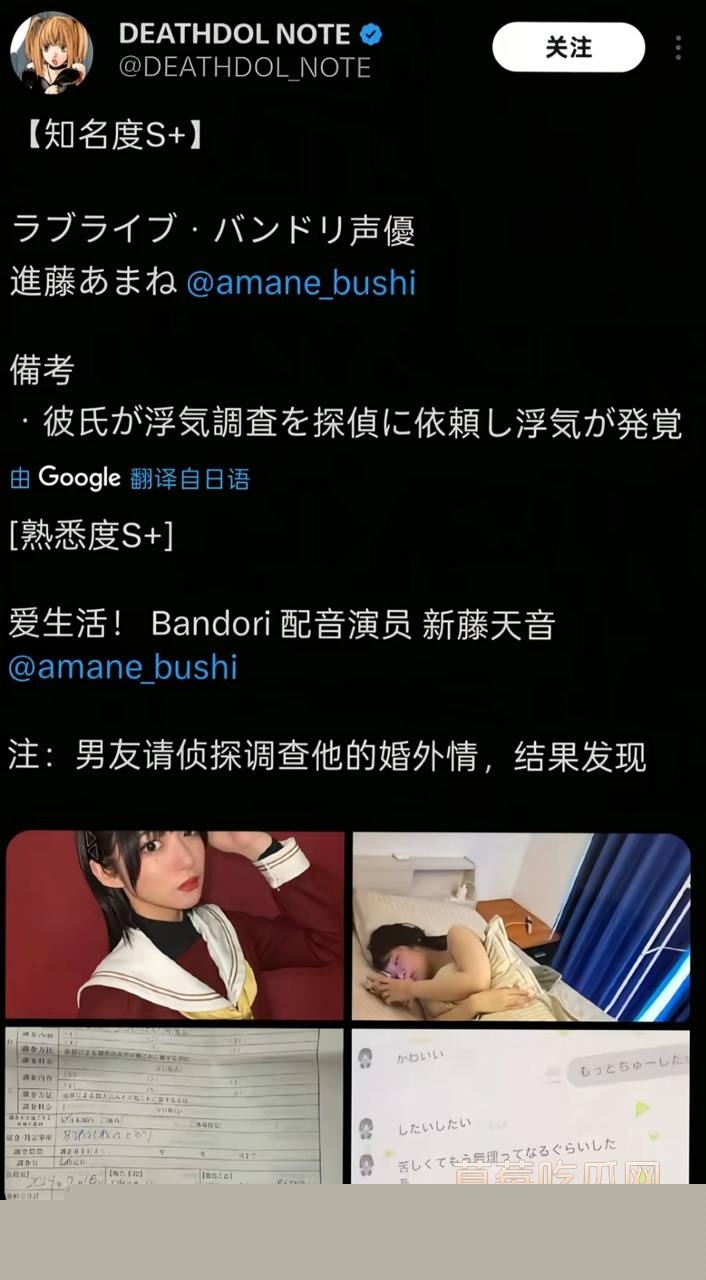Open the chat messages screenshot image
This screenshot has height=1280, width=706.
coord(521,1105)
